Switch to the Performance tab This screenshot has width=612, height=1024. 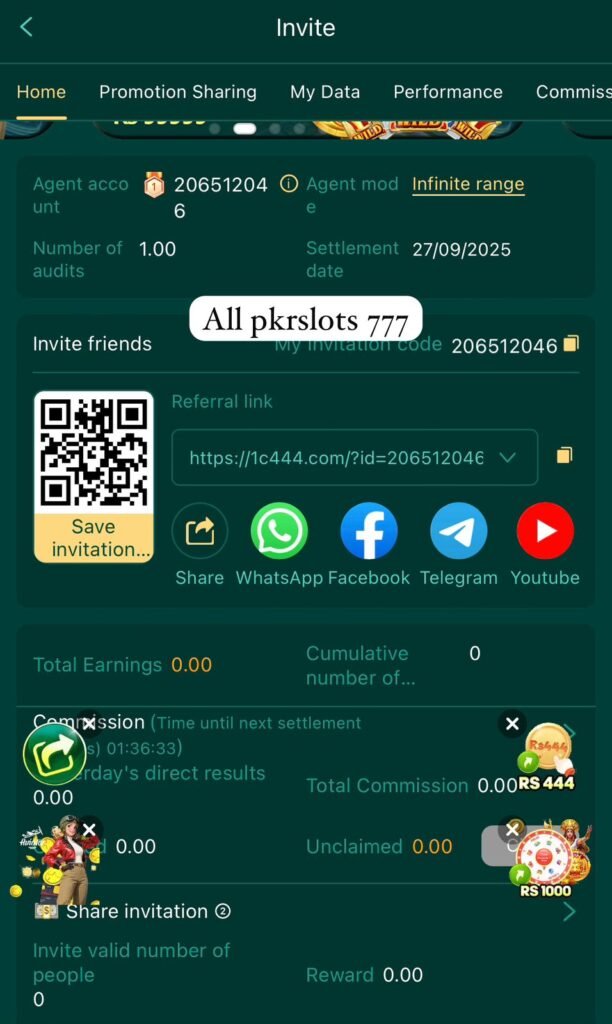(448, 92)
